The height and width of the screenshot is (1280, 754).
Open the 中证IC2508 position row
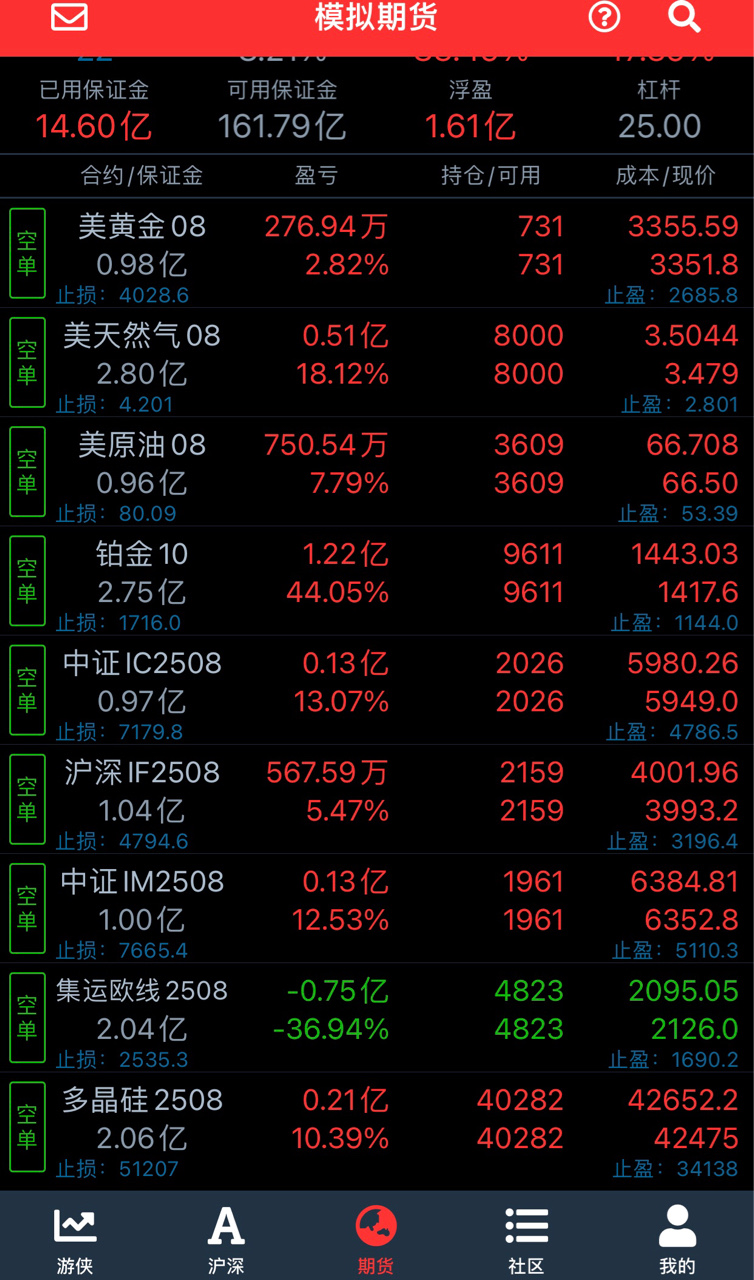click(377, 690)
